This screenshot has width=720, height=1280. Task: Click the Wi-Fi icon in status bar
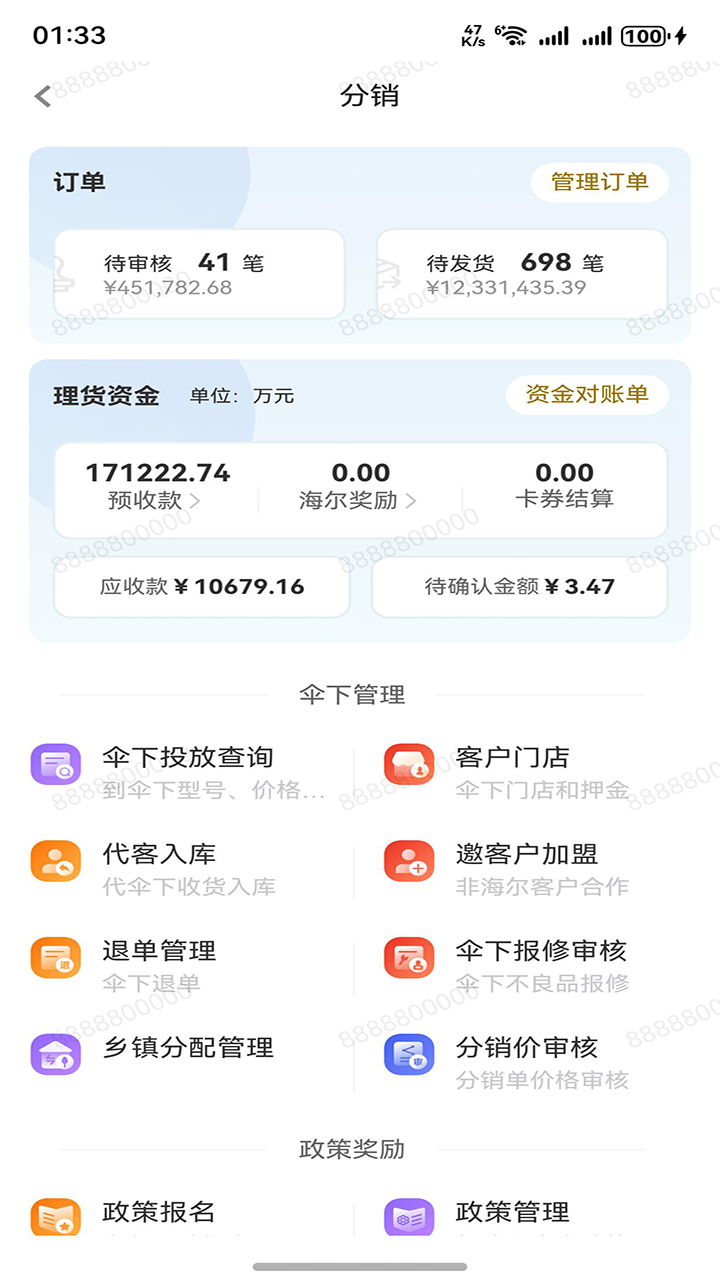(512, 32)
